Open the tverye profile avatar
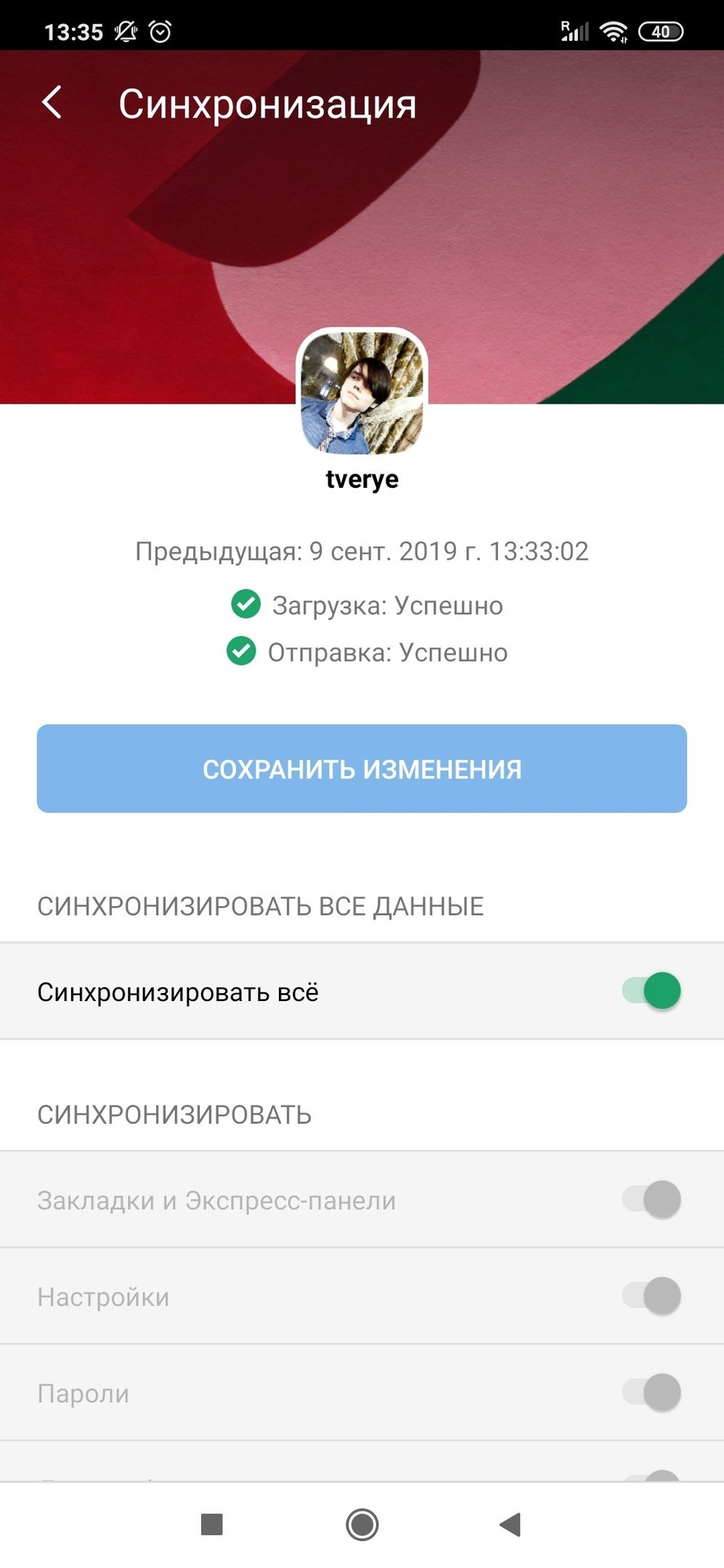This screenshot has height=1568, width=724. [x=362, y=393]
